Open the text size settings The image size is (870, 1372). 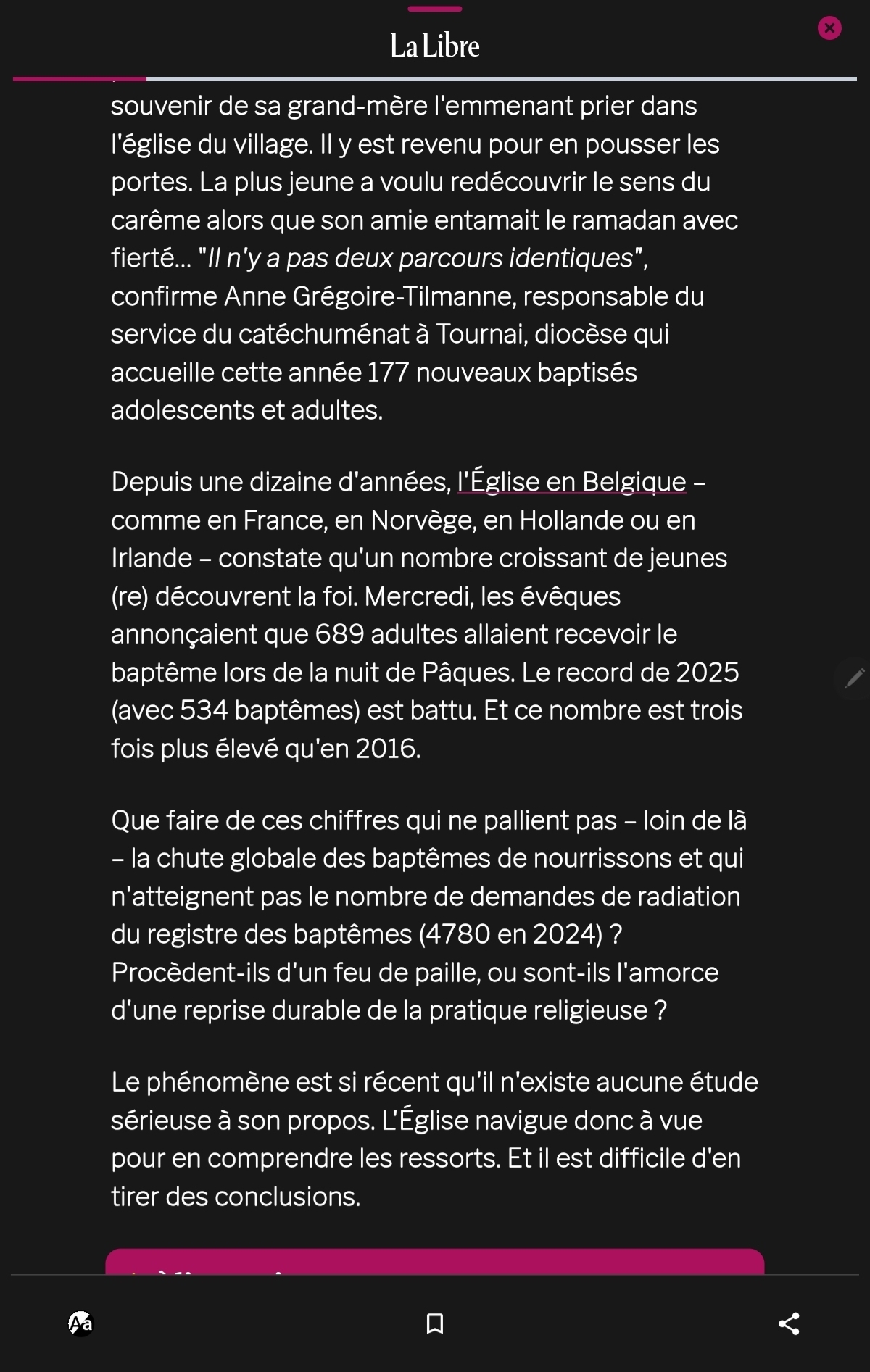(81, 1323)
